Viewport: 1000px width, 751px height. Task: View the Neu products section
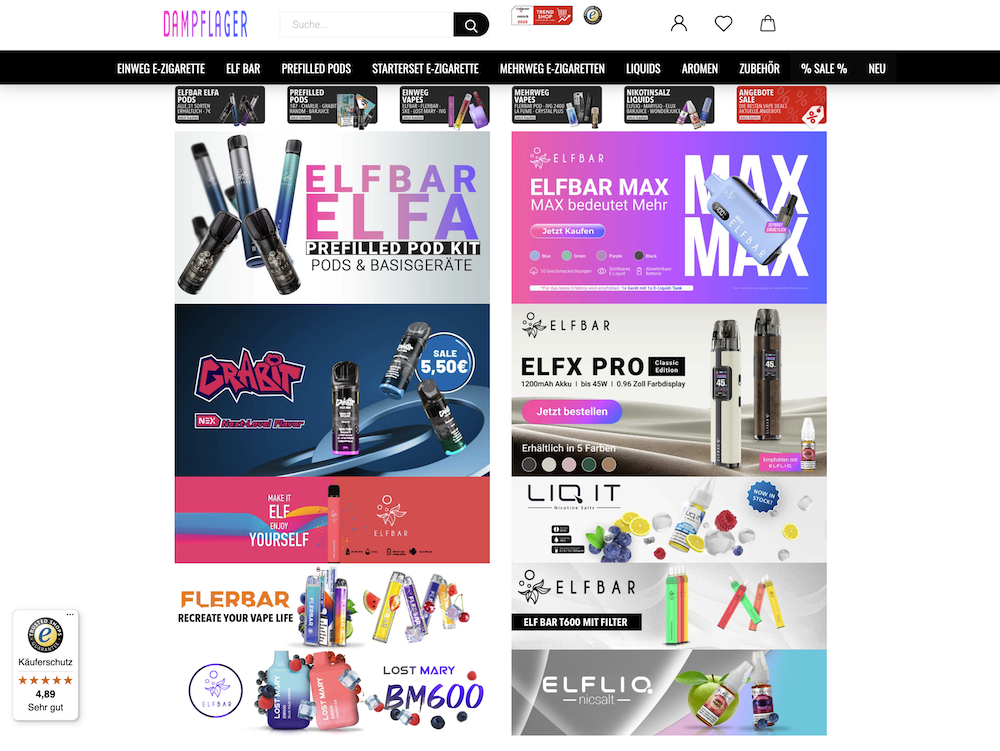pyautogui.click(x=877, y=68)
